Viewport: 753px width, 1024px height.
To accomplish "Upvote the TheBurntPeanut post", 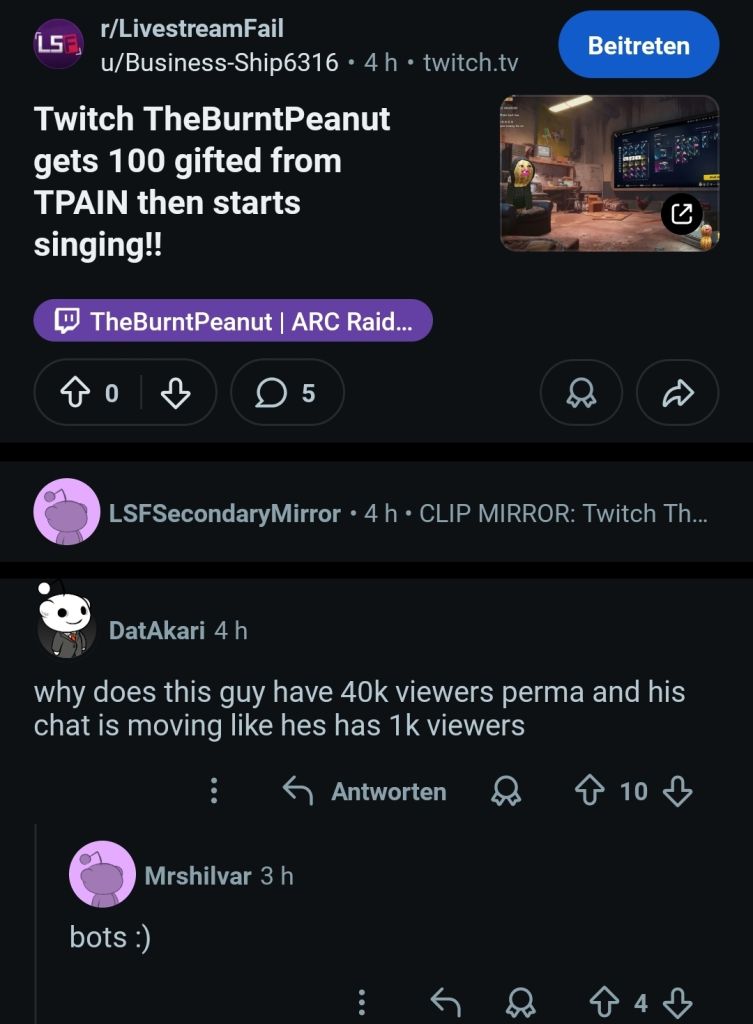I will (75, 393).
